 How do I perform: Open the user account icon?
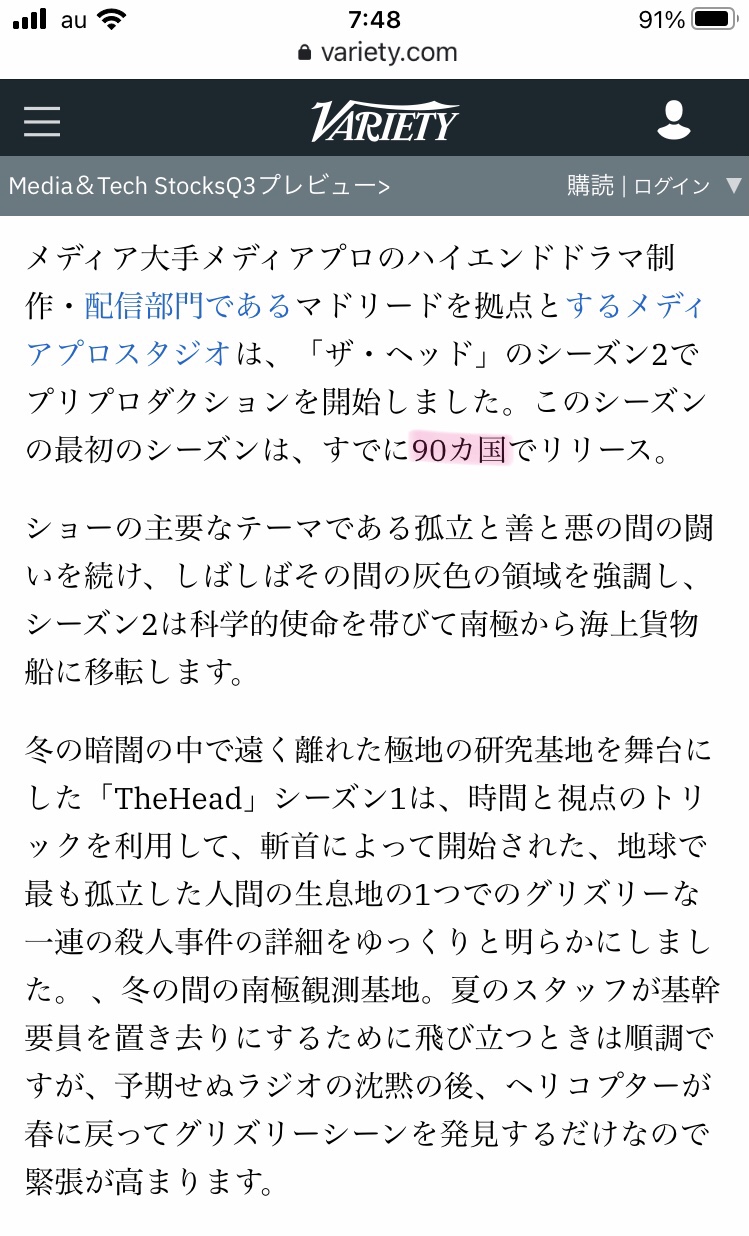pyautogui.click(x=674, y=120)
